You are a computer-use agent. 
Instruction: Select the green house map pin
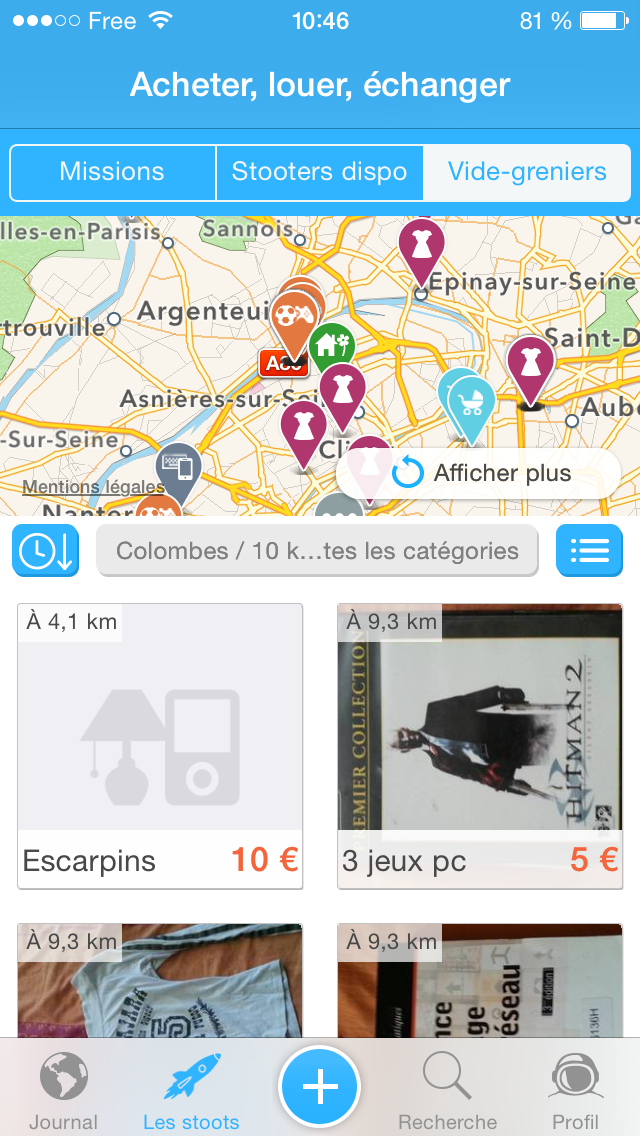coord(332,346)
